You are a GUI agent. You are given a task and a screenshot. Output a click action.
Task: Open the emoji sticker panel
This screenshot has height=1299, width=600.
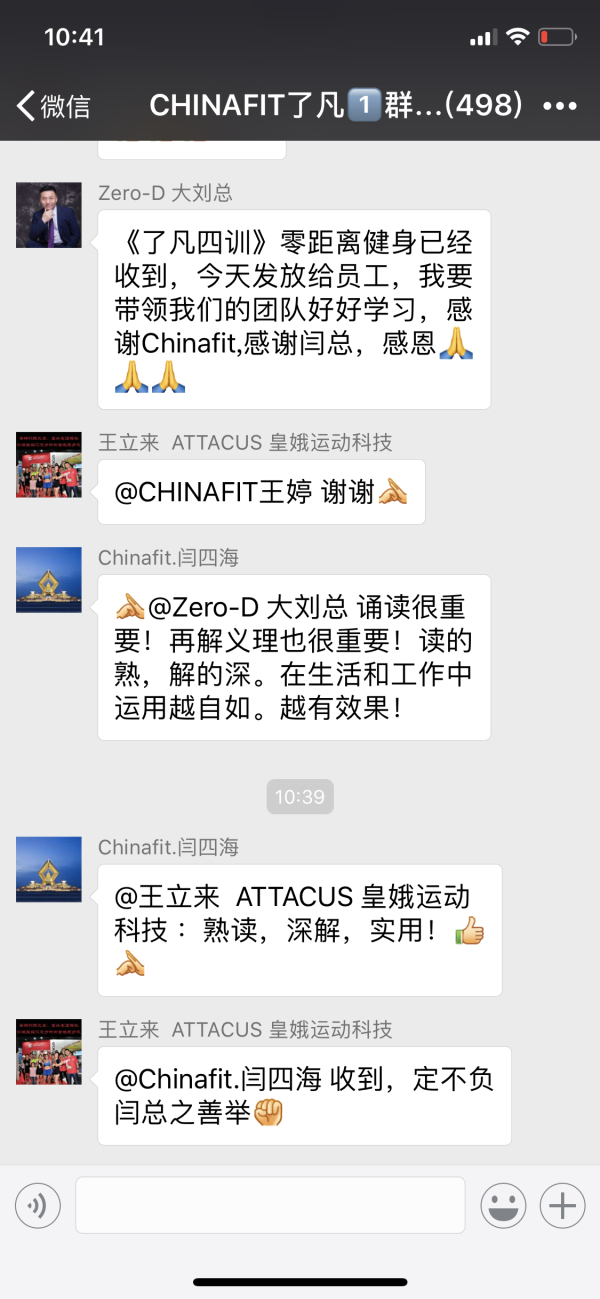click(503, 1206)
